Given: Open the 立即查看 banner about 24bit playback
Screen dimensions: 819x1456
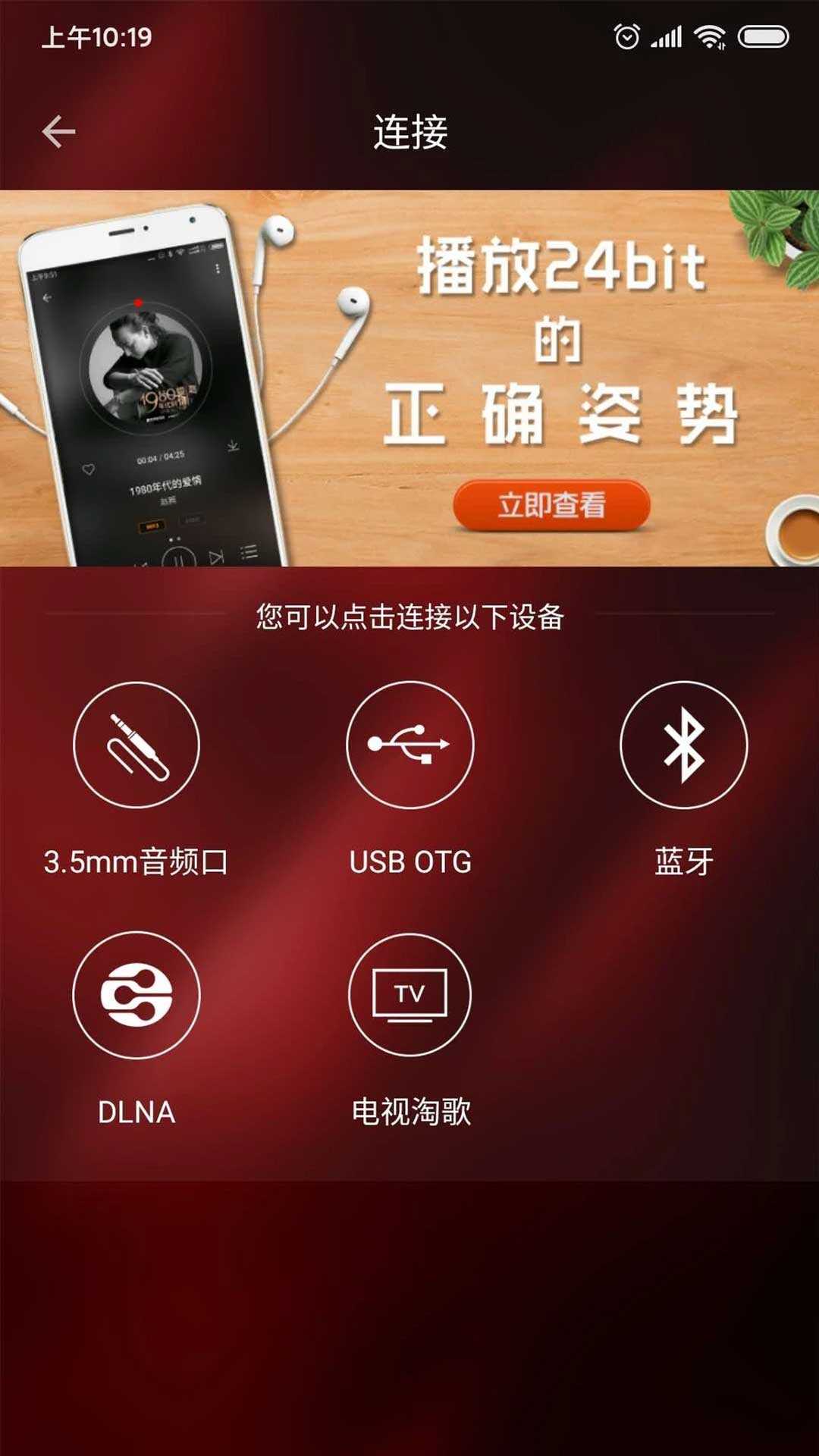Looking at the screenshot, I should pyautogui.click(x=551, y=505).
